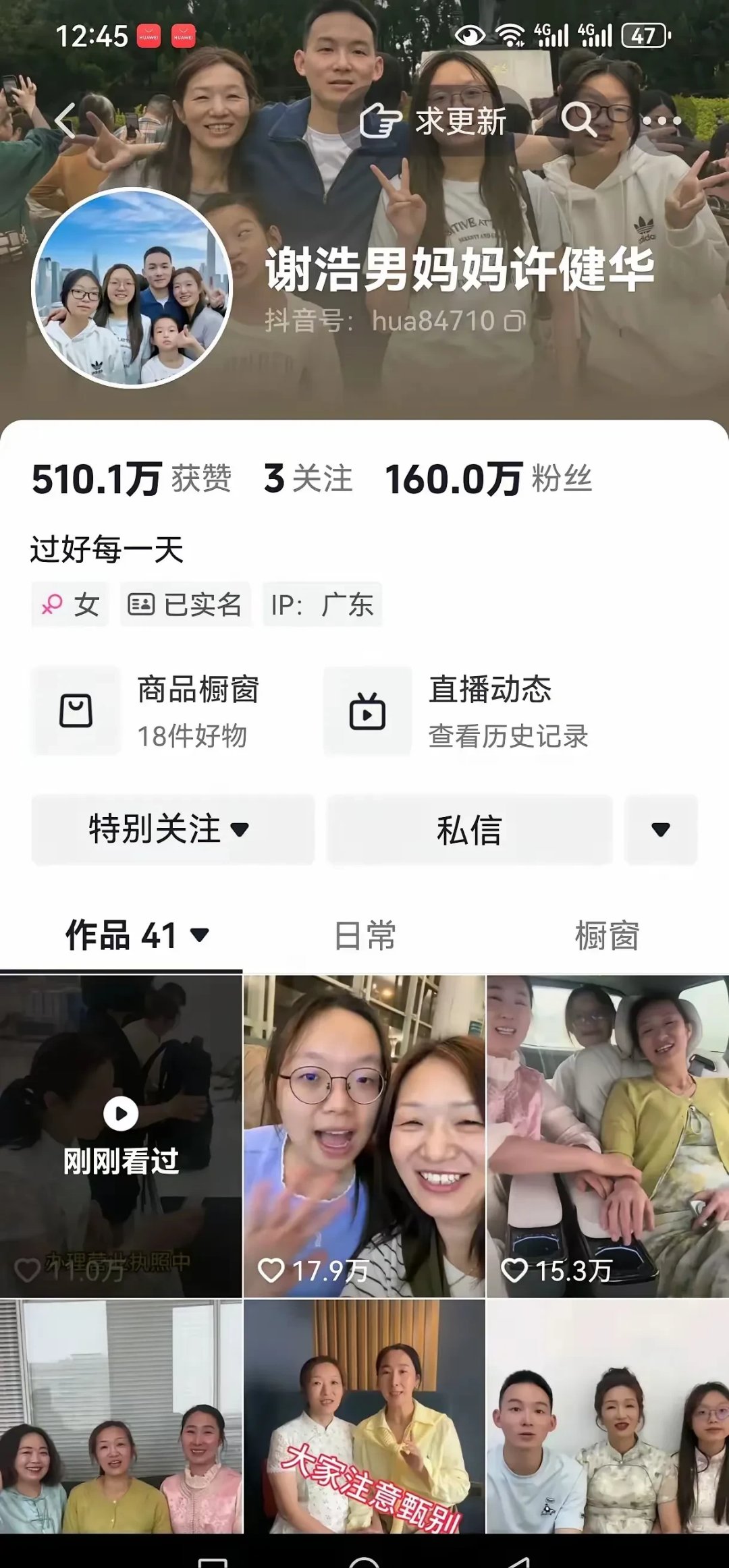Screen dimensions: 729x1568
Task: Open the three-dot overflow menu
Action: 661,121
